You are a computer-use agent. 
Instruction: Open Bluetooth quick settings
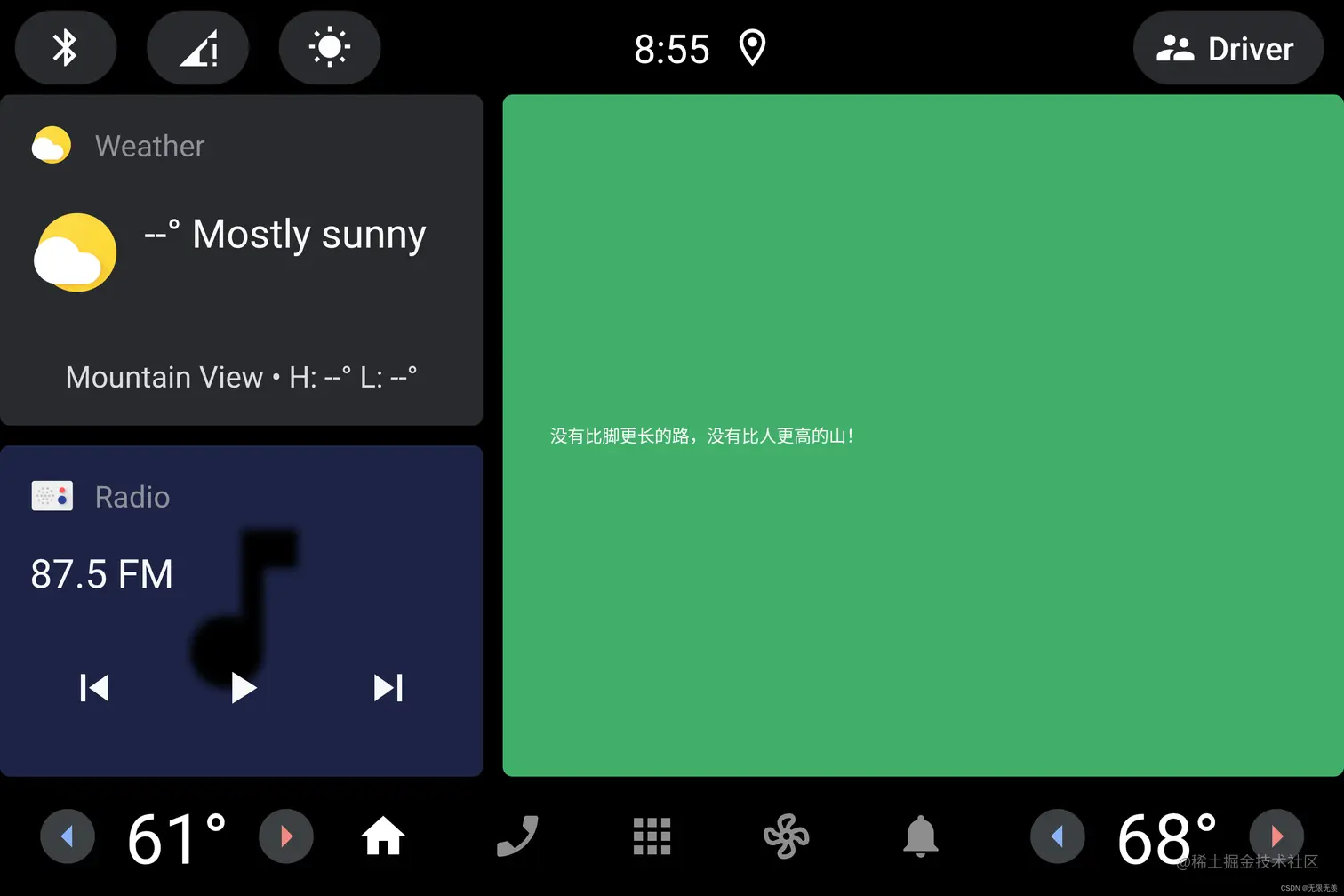pyautogui.click(x=66, y=48)
